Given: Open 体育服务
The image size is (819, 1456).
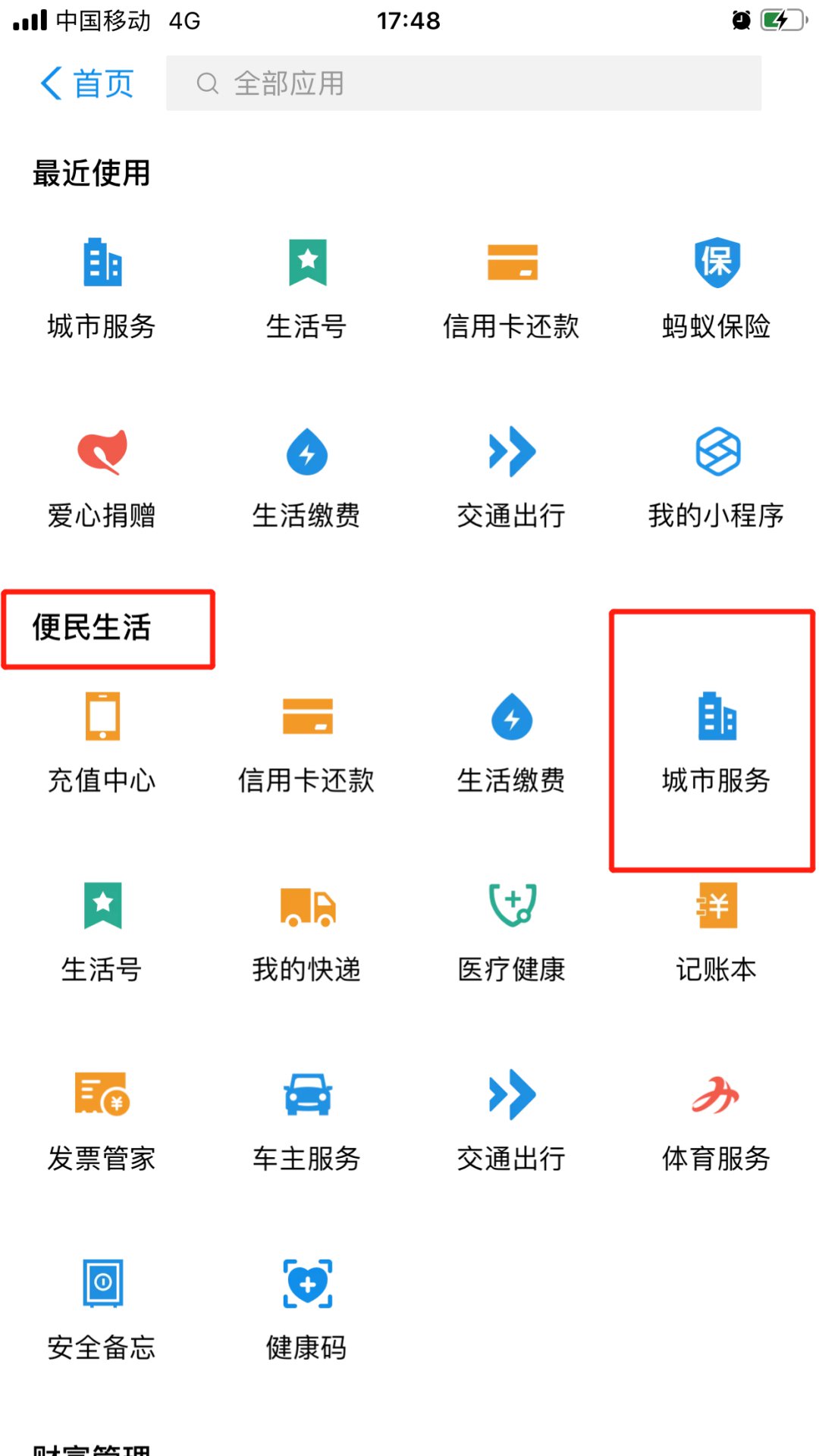Looking at the screenshot, I should [716, 1120].
